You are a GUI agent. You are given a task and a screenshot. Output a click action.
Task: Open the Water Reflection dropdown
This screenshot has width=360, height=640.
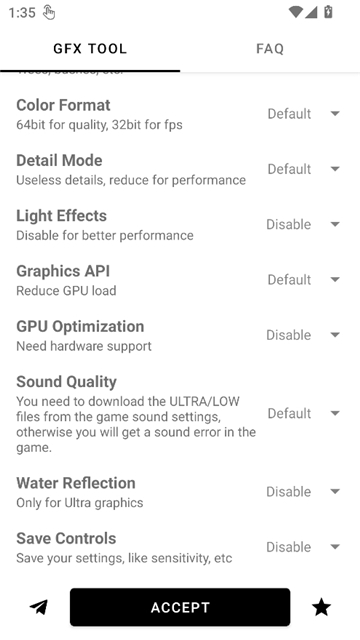303,491
